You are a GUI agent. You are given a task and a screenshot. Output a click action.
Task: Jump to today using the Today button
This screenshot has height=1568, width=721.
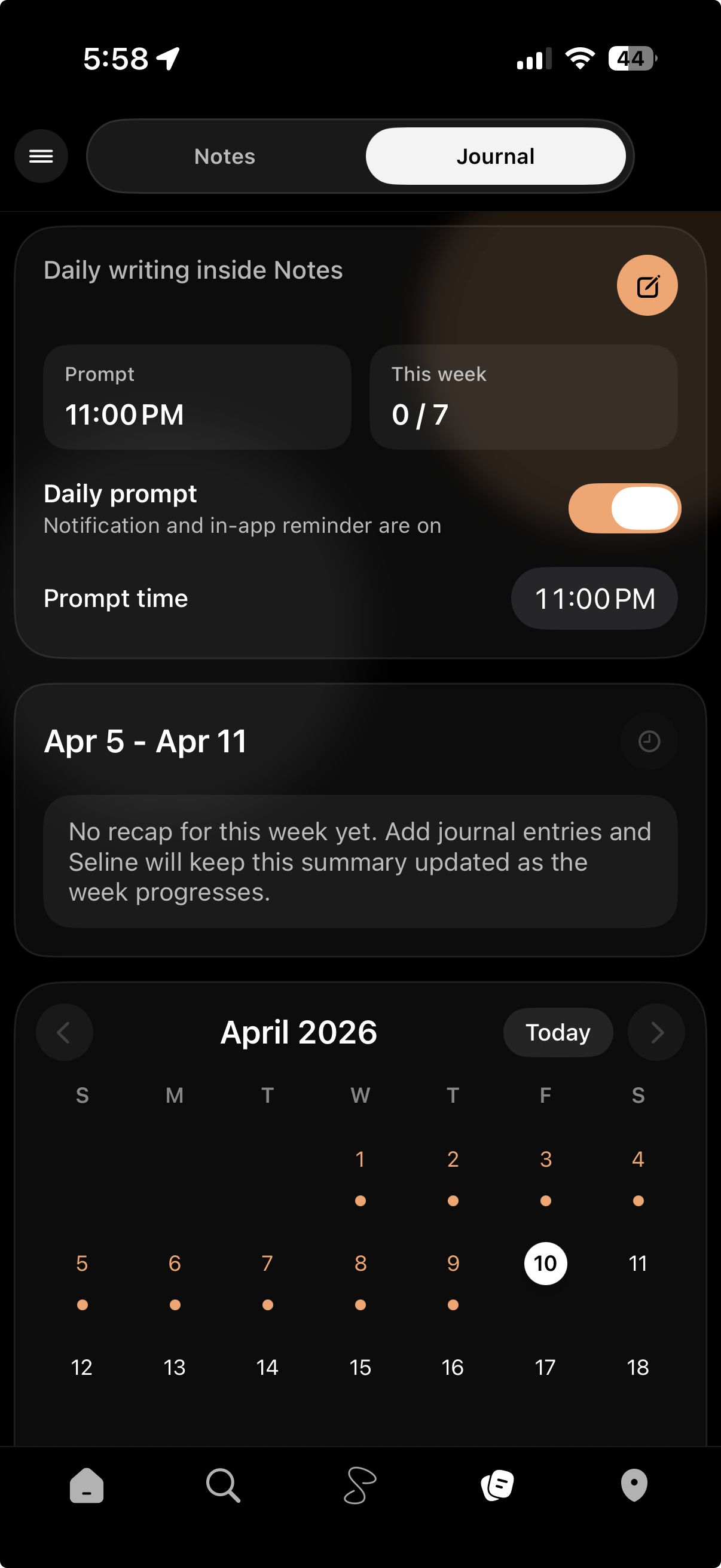click(x=557, y=1032)
